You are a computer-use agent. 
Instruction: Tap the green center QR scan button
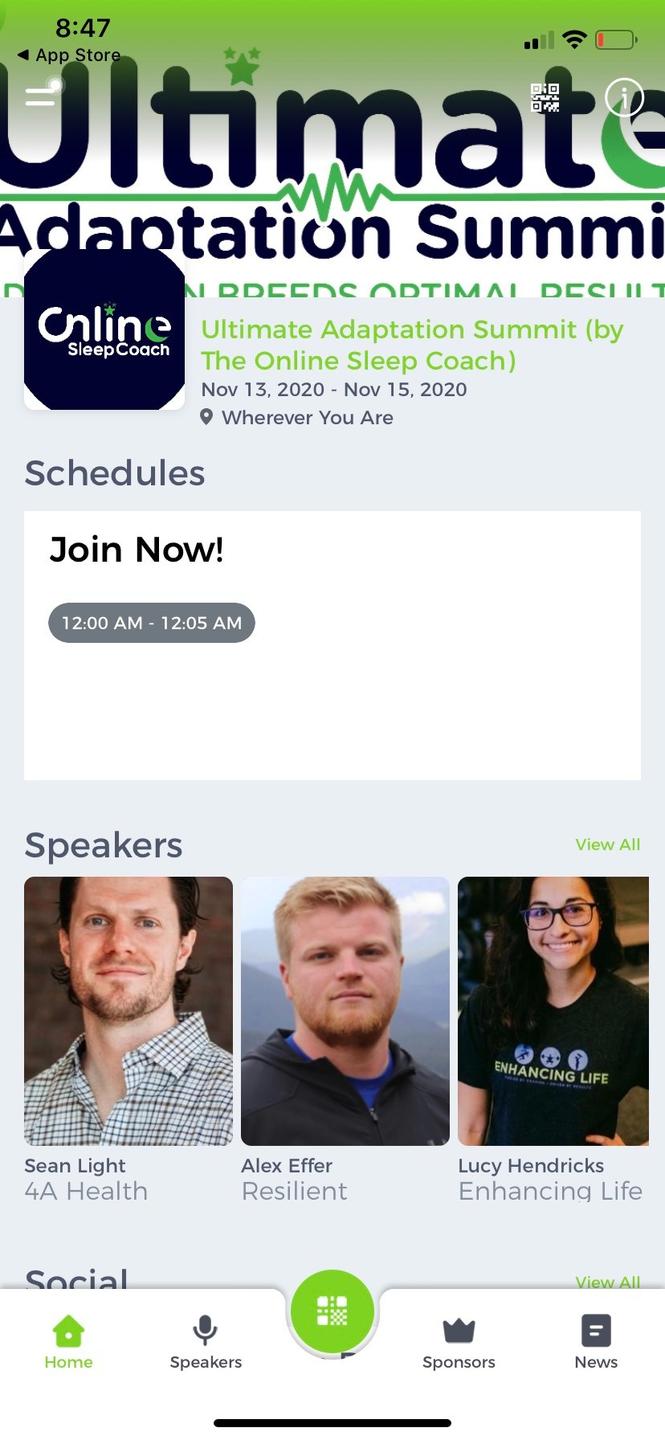tap(332, 1311)
